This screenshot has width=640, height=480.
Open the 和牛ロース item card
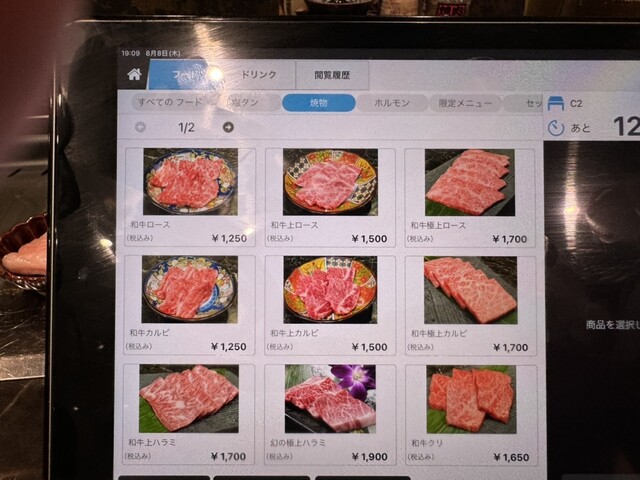click(x=190, y=197)
